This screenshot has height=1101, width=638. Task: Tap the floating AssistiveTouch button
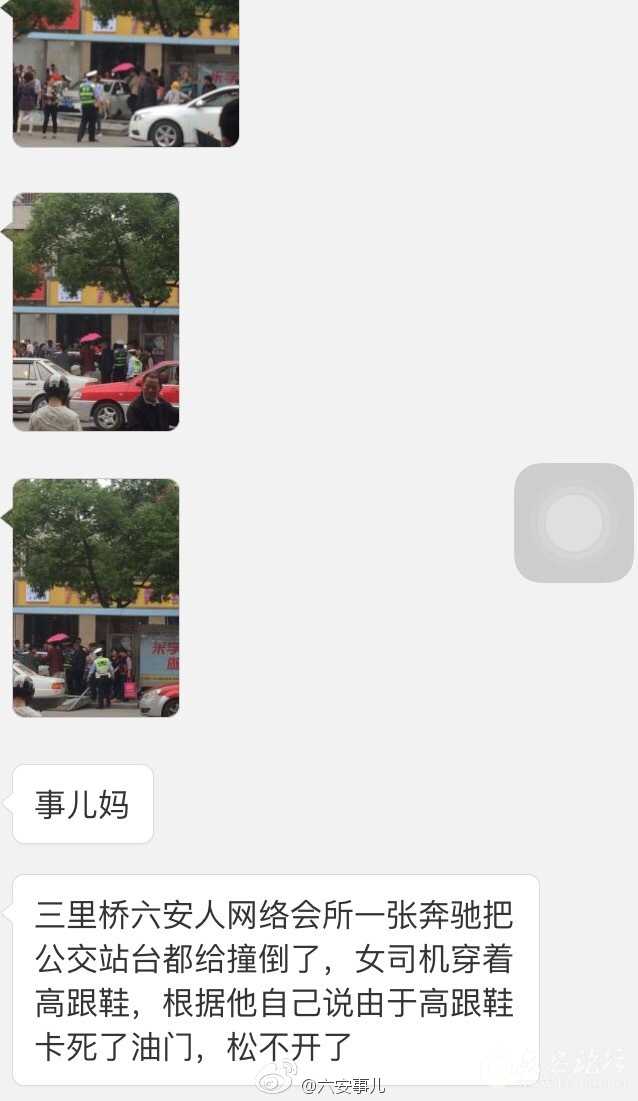coord(574,523)
